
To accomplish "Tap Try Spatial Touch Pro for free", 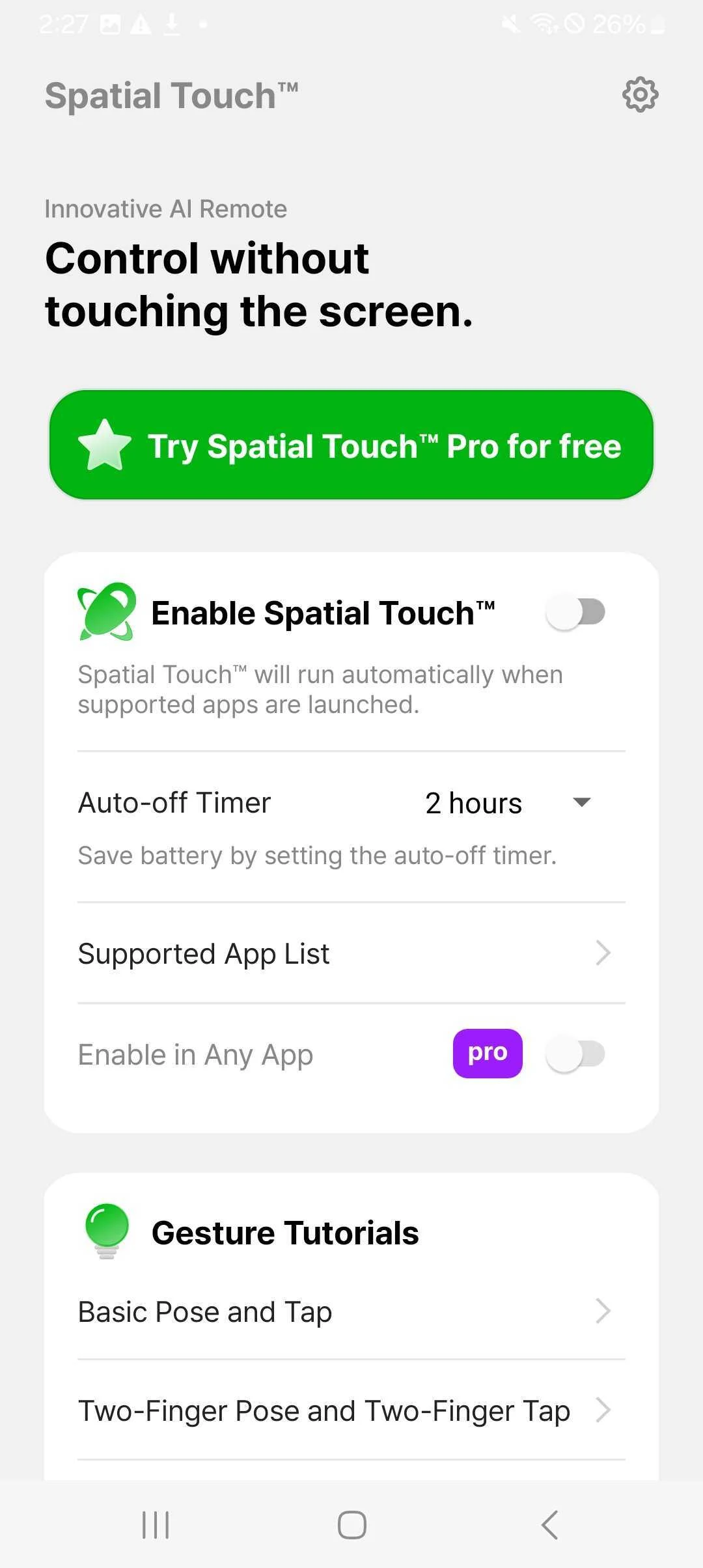I will point(351,445).
